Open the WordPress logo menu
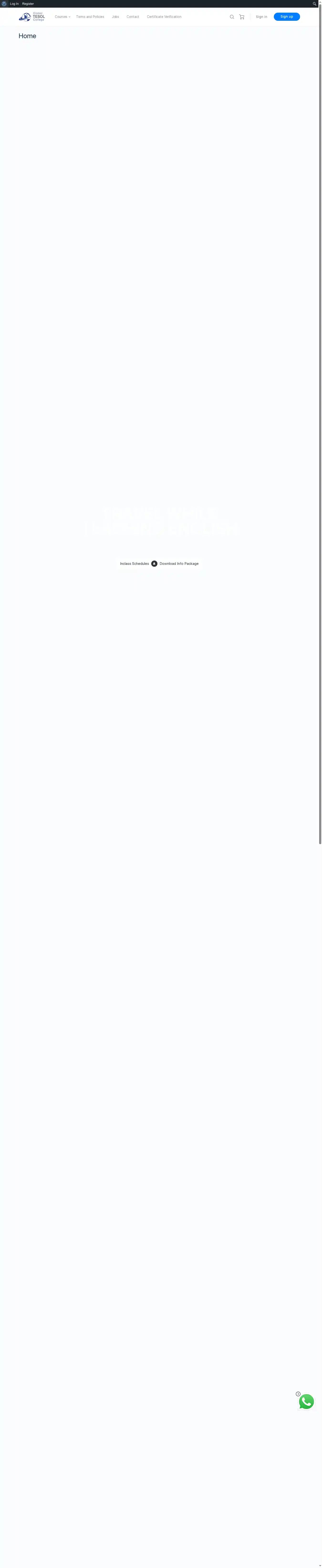 4,4
